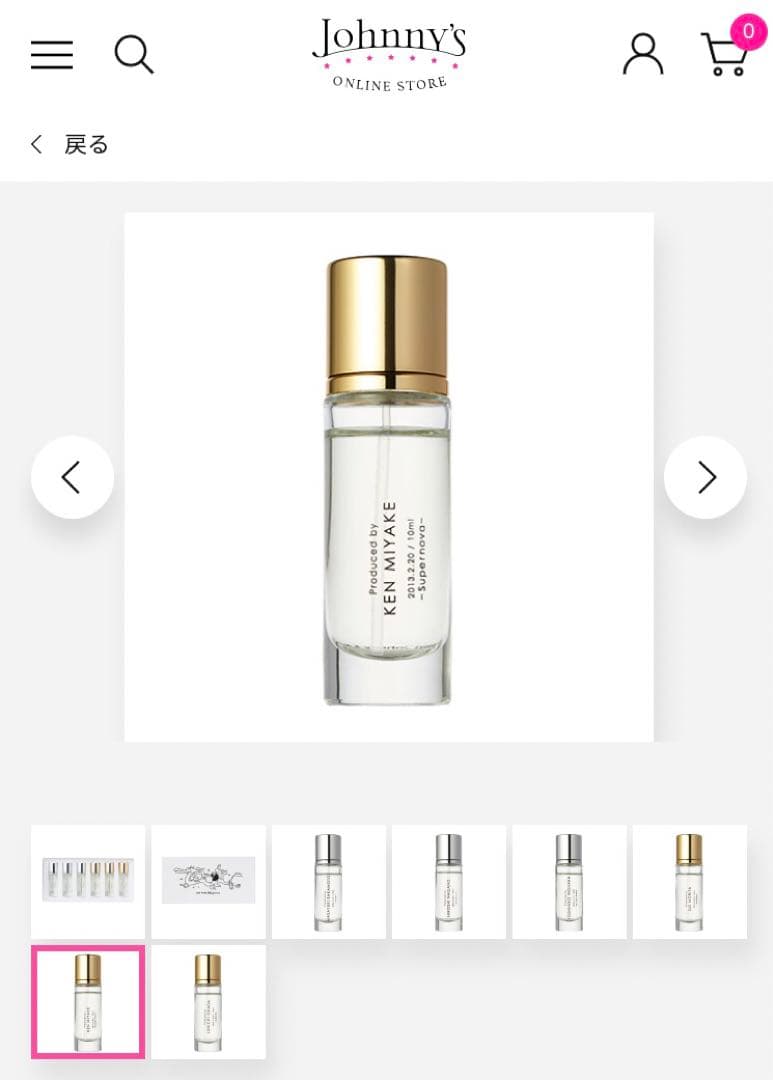This screenshot has height=1080, width=773.
Task: Open the hamburger navigation menu
Action: click(51, 55)
